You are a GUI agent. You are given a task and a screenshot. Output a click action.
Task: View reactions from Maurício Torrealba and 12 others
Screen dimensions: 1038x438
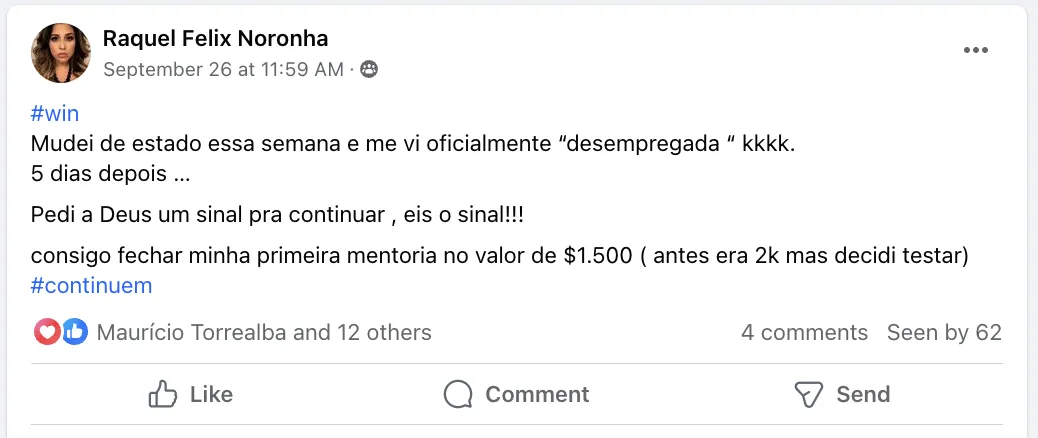pyautogui.click(x=264, y=333)
